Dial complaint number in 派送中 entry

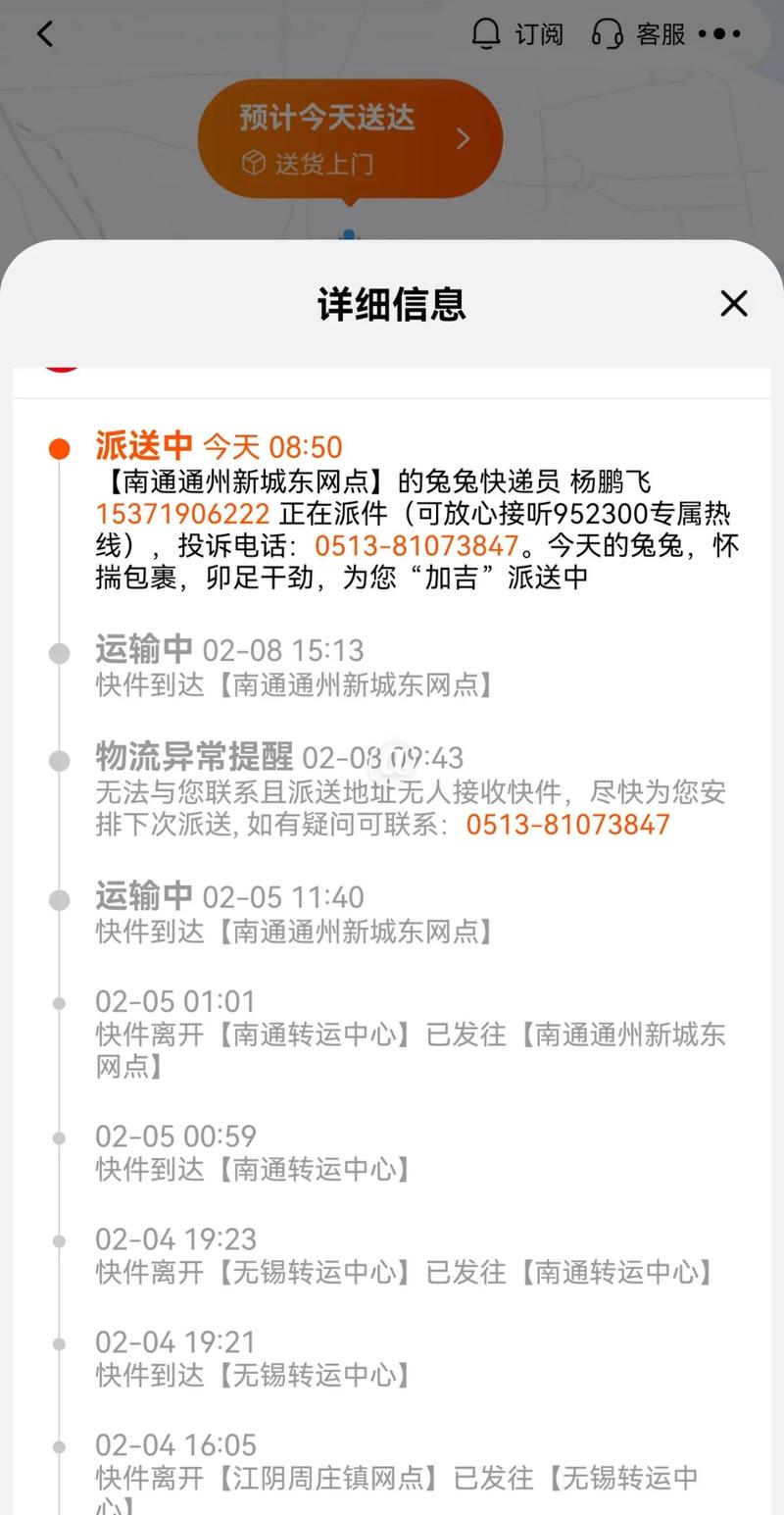click(x=416, y=544)
